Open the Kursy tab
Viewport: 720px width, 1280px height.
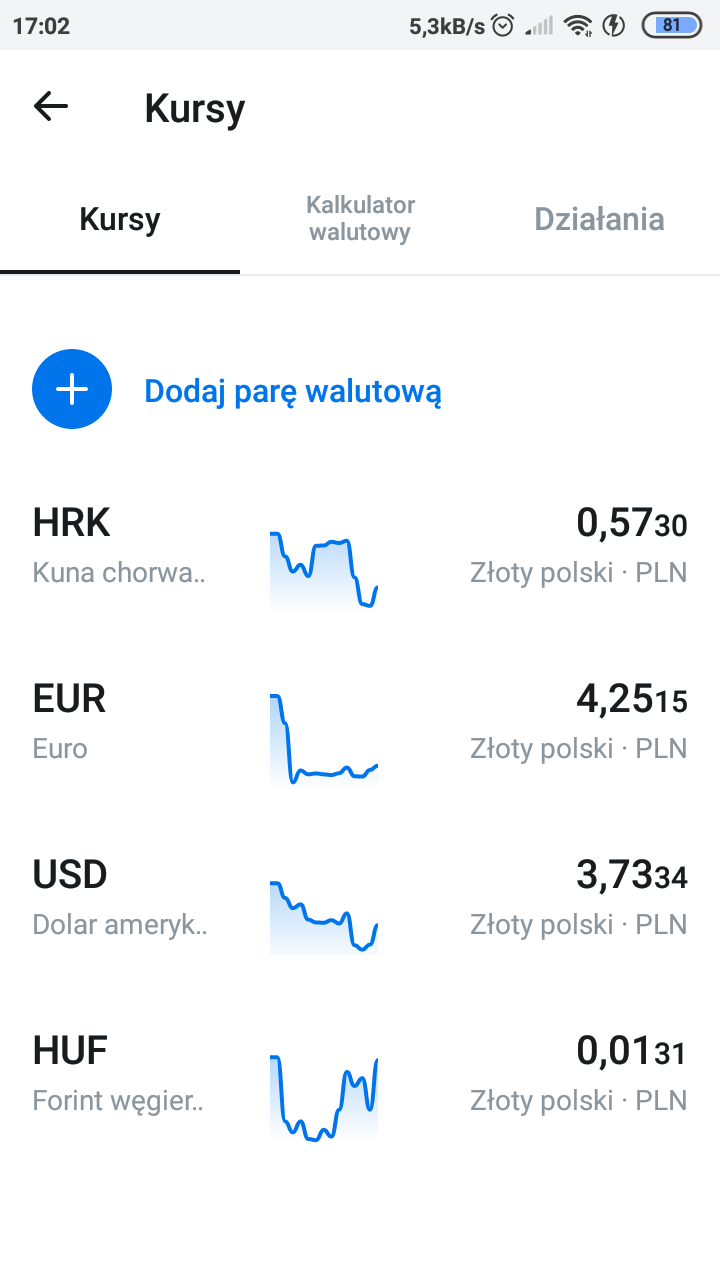tap(119, 218)
